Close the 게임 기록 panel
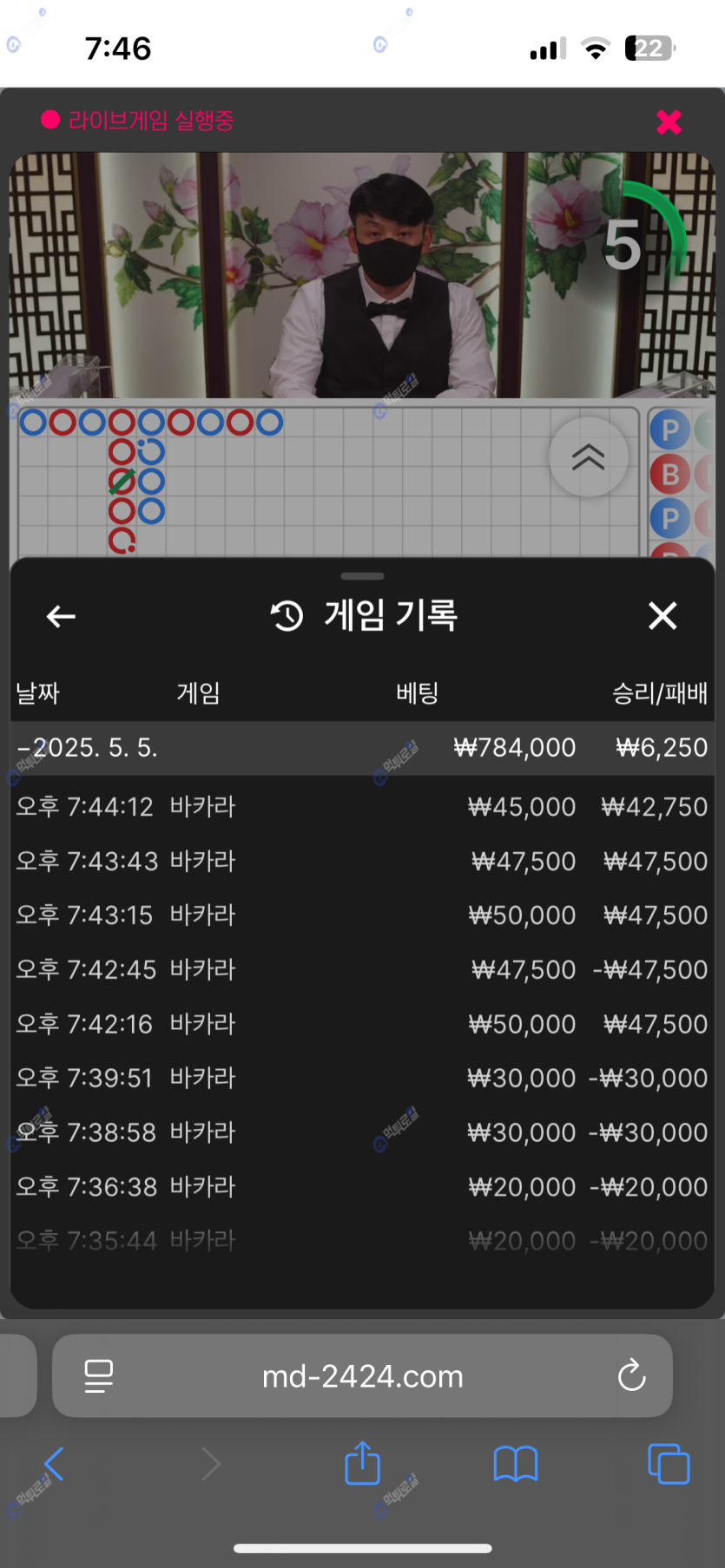The image size is (725, 1568). pos(662,616)
